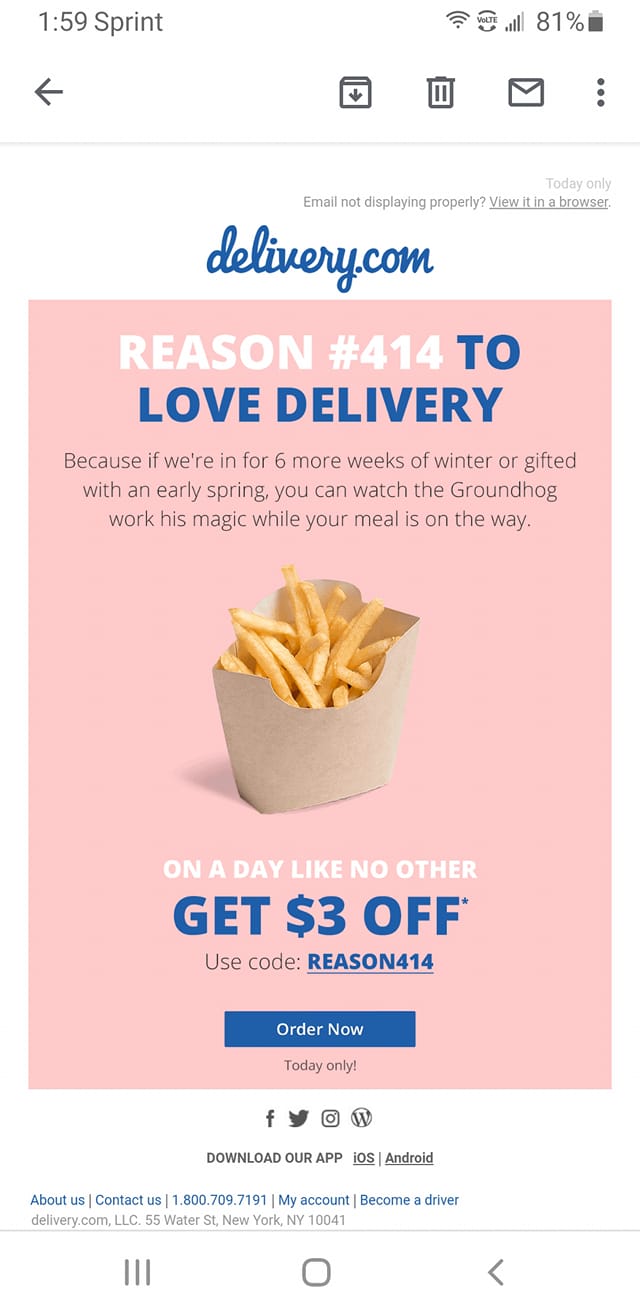Delete this email
This screenshot has width=640, height=1315.
click(x=440, y=93)
